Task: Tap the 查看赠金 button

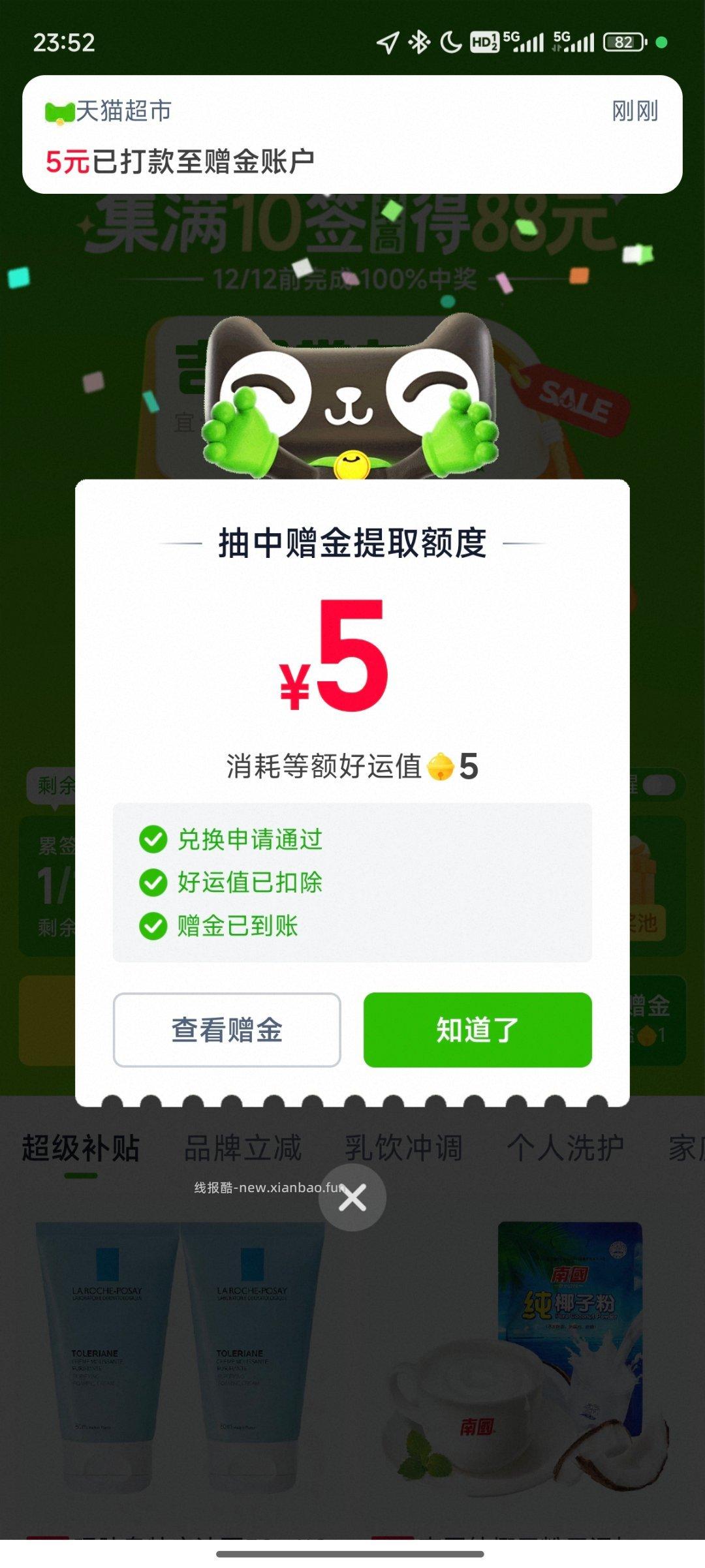Action: pyautogui.click(x=227, y=1029)
